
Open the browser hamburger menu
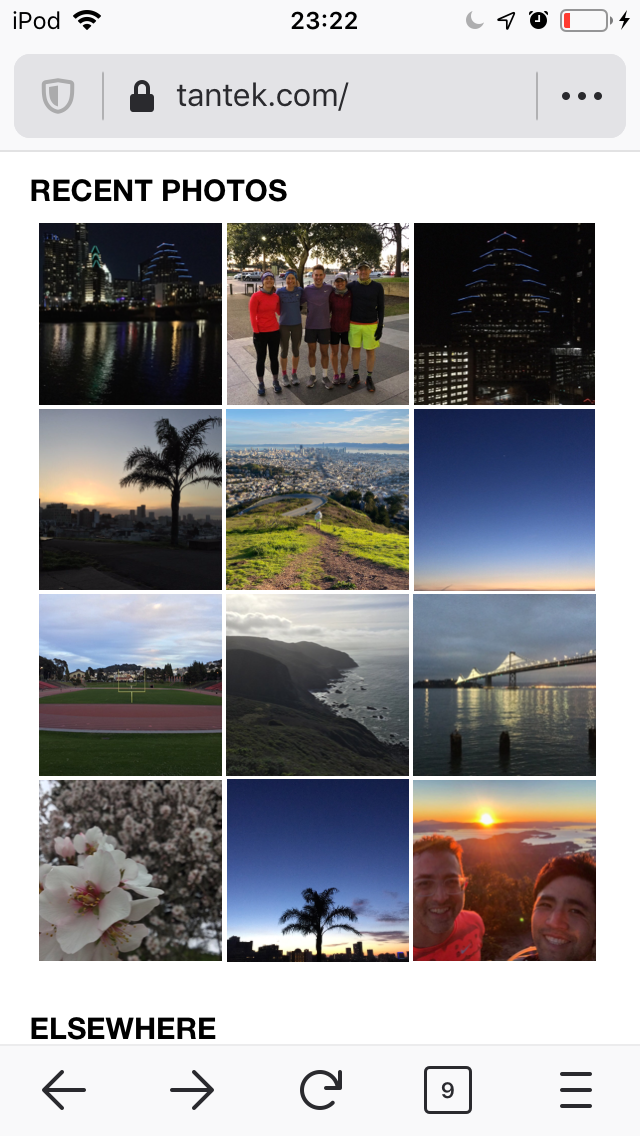tap(576, 1089)
